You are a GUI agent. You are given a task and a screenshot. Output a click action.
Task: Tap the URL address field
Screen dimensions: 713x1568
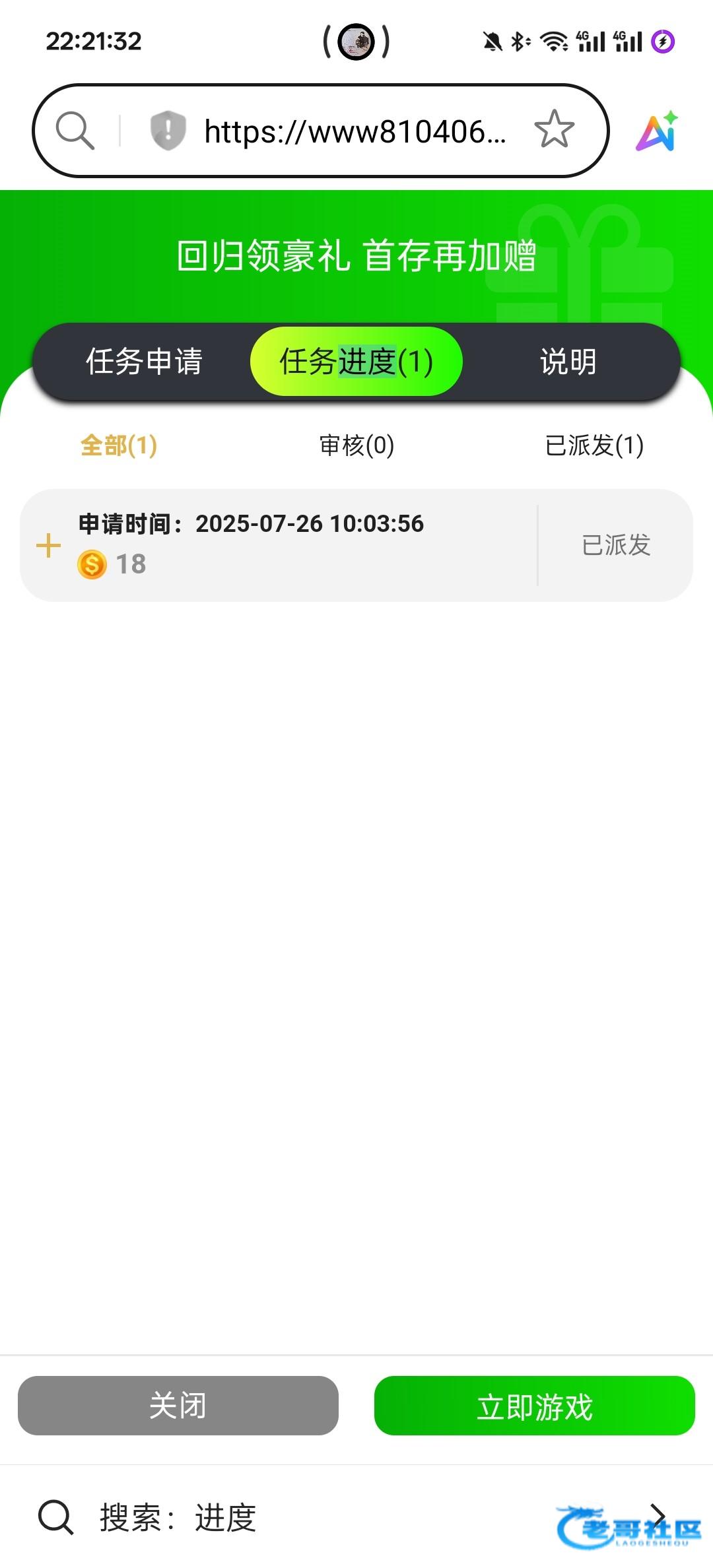[x=355, y=131]
